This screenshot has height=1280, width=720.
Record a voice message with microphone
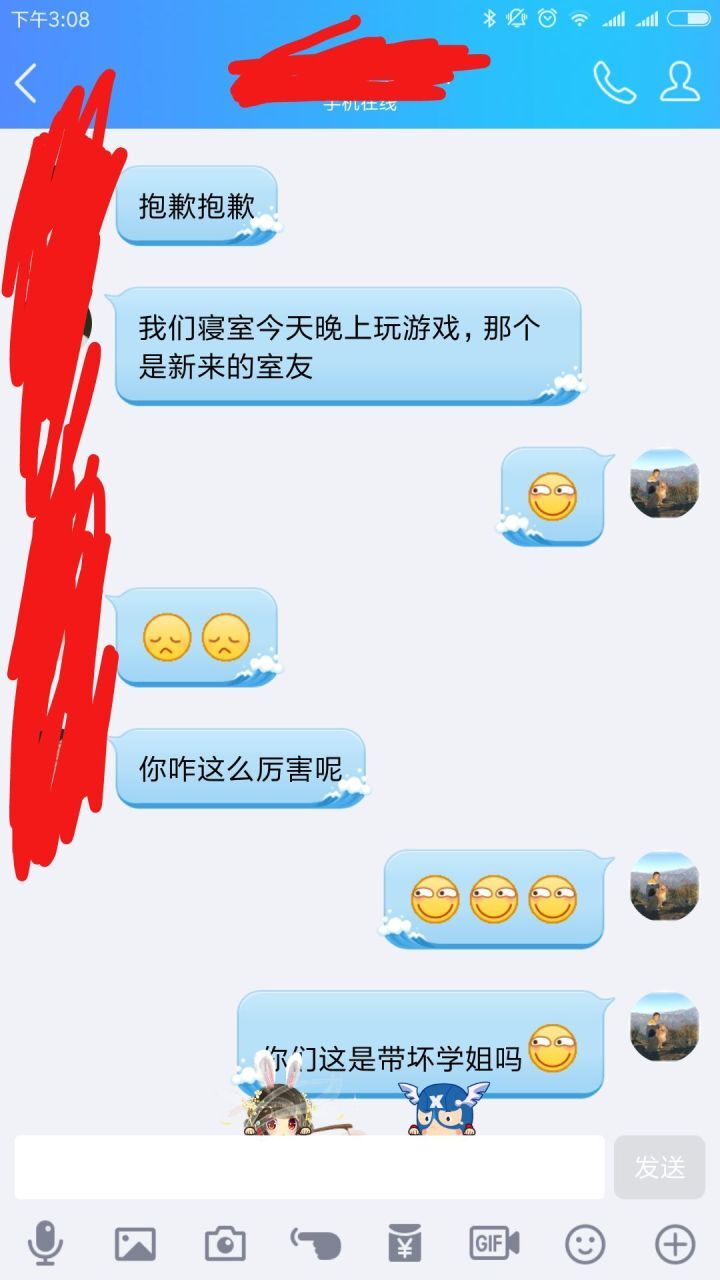45,1244
